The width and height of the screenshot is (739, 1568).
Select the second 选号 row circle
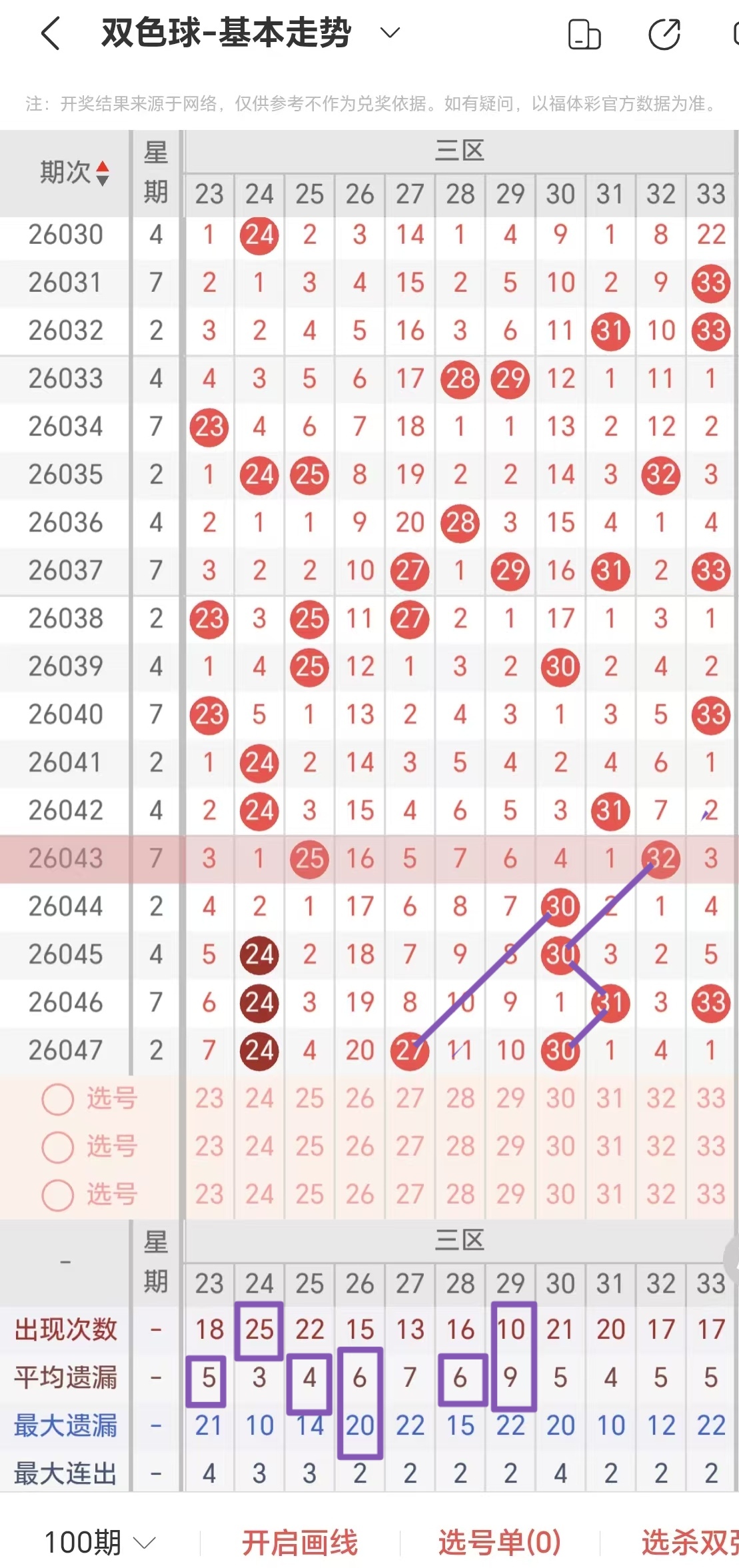pos(57,1148)
